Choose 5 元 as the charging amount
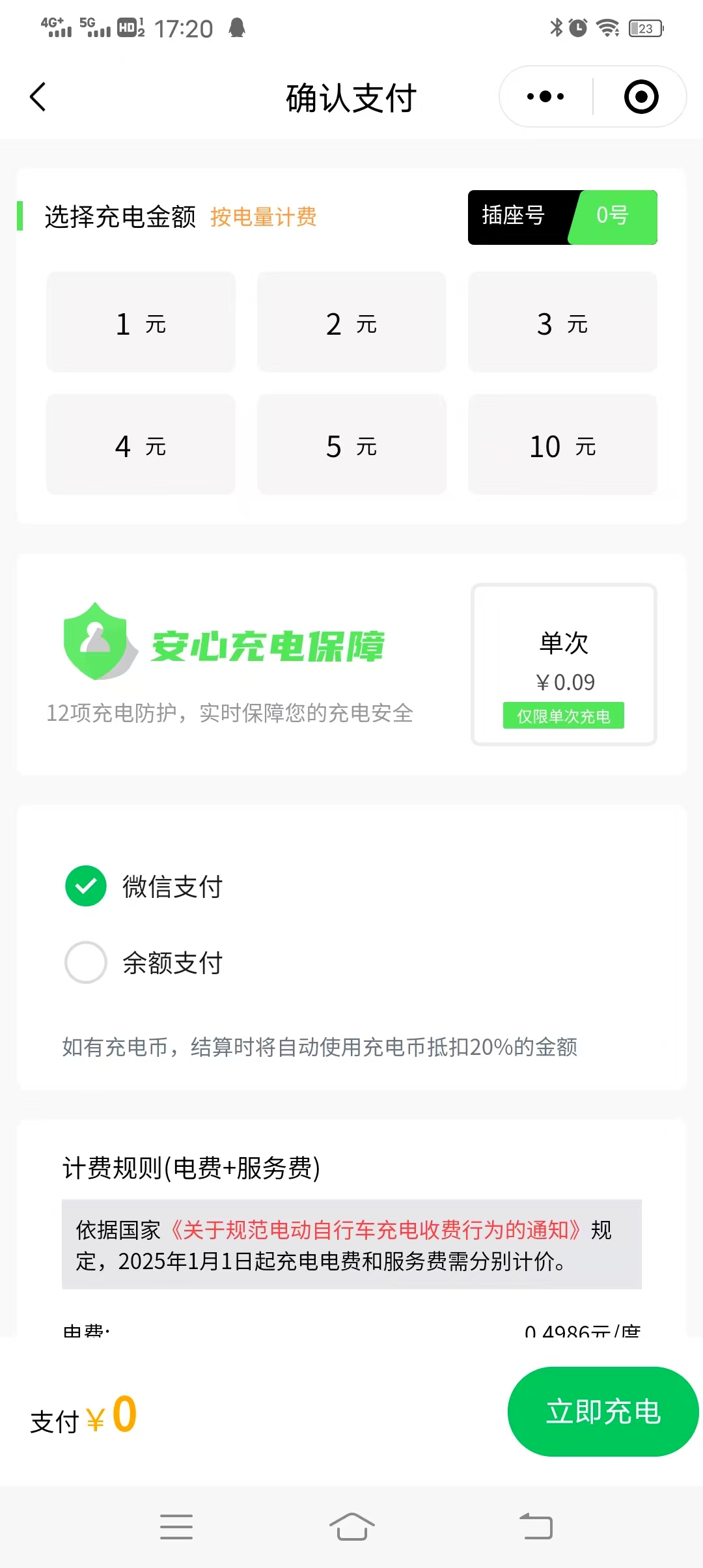The image size is (703, 1568). (x=351, y=445)
